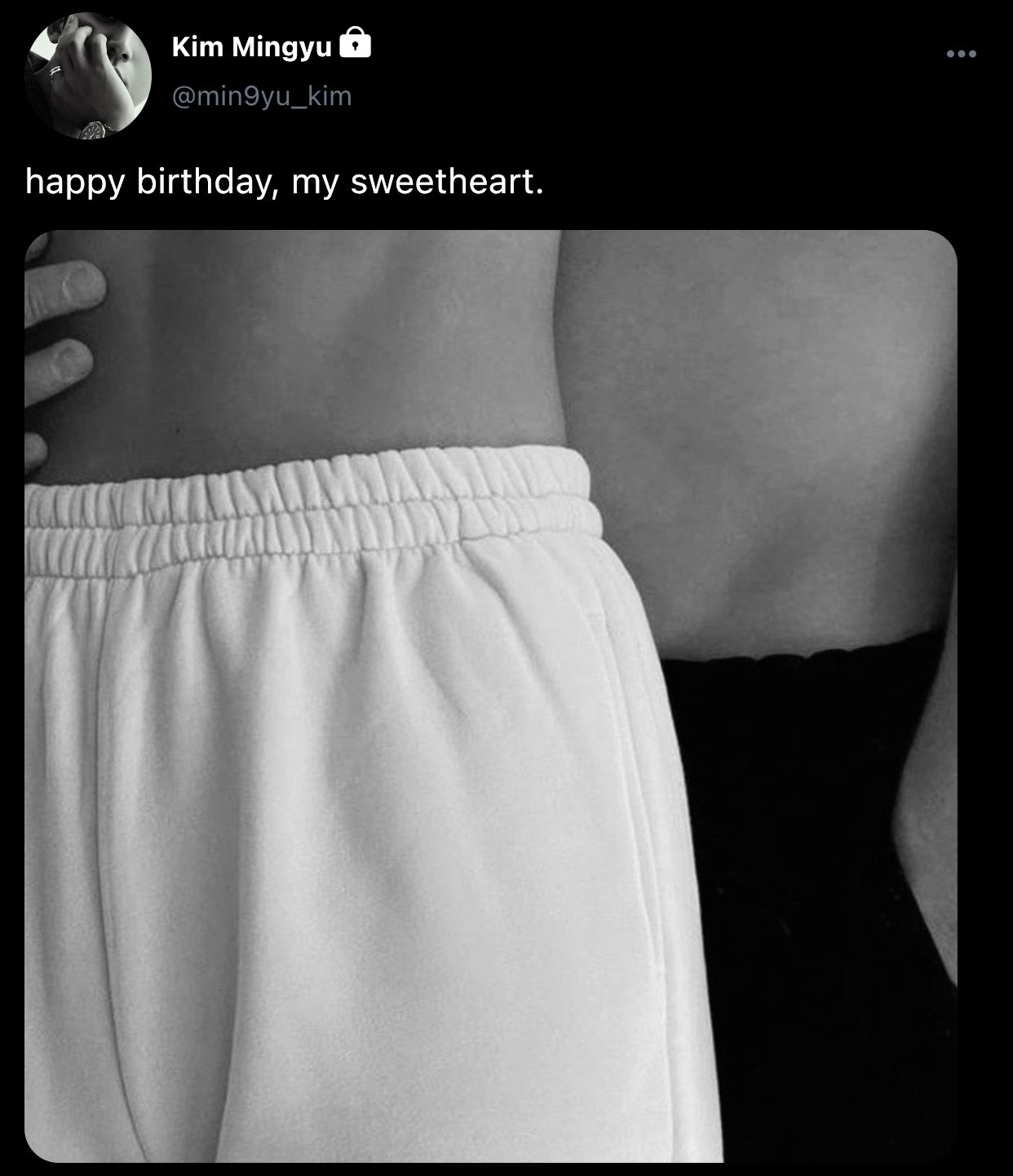Open the tweet's three-dot overflow menu
Screen dimensions: 1013x1176
[961, 55]
